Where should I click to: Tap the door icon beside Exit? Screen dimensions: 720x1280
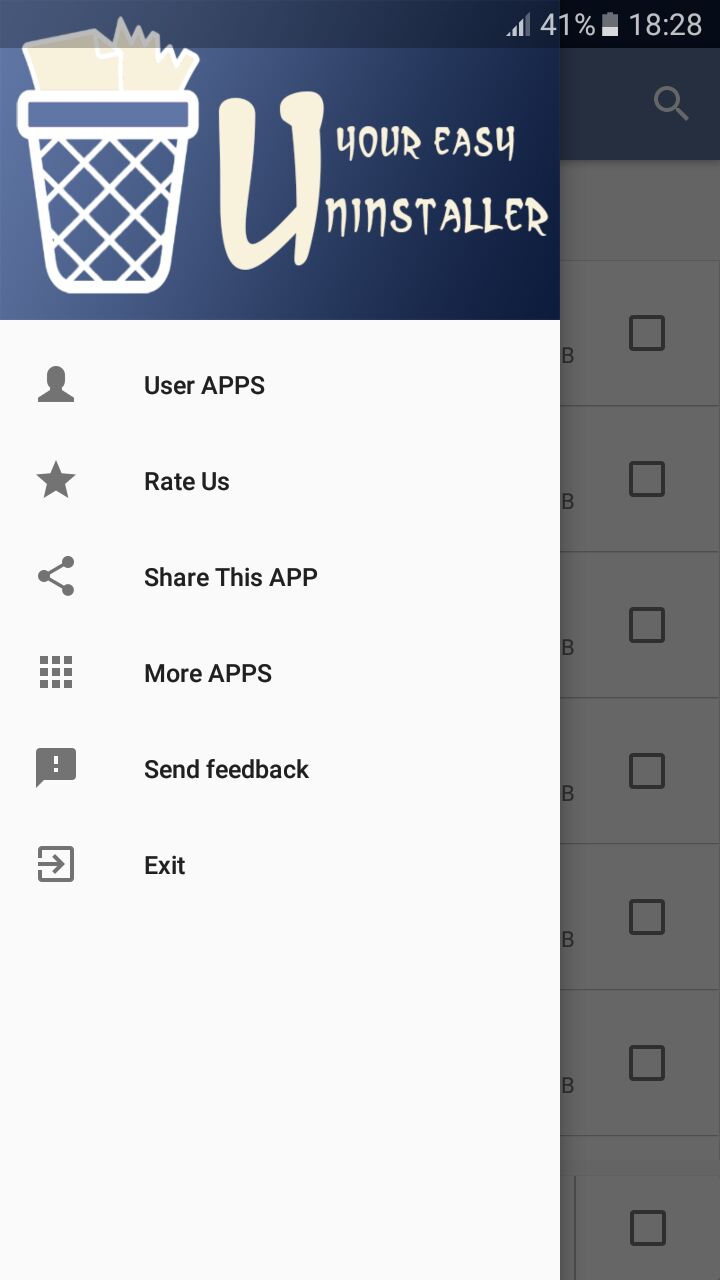coord(55,864)
